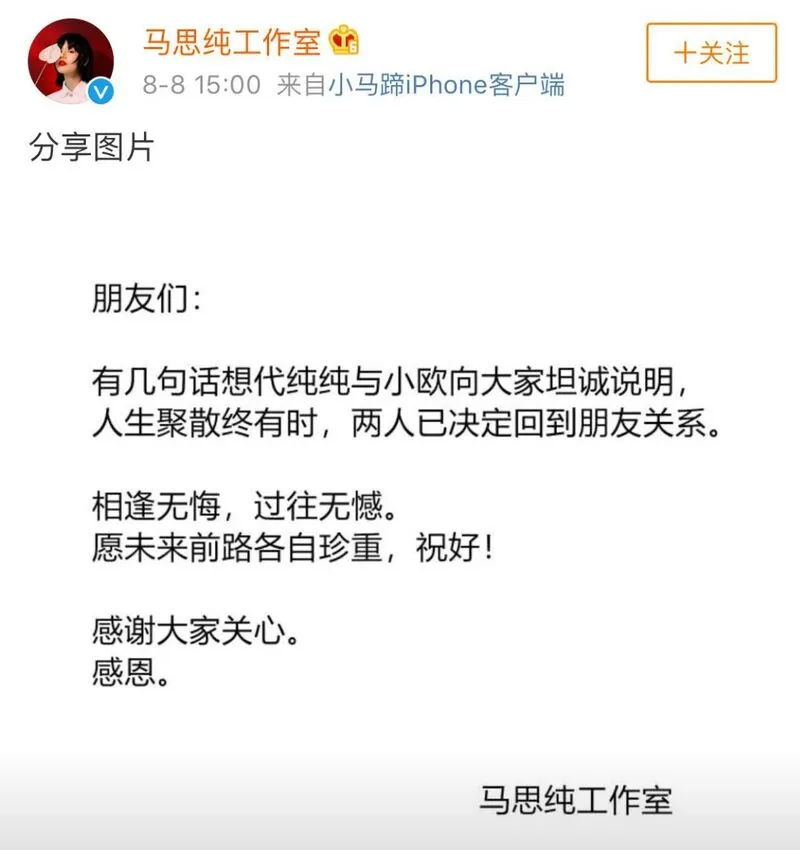Tap the 马思纯工作室 username at the top
Viewport: 800px width, 850px height.
[232, 42]
